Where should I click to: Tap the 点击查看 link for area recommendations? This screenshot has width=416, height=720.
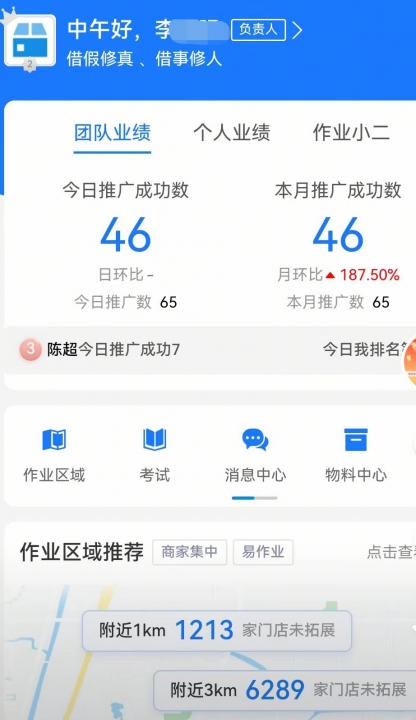[x=391, y=552]
